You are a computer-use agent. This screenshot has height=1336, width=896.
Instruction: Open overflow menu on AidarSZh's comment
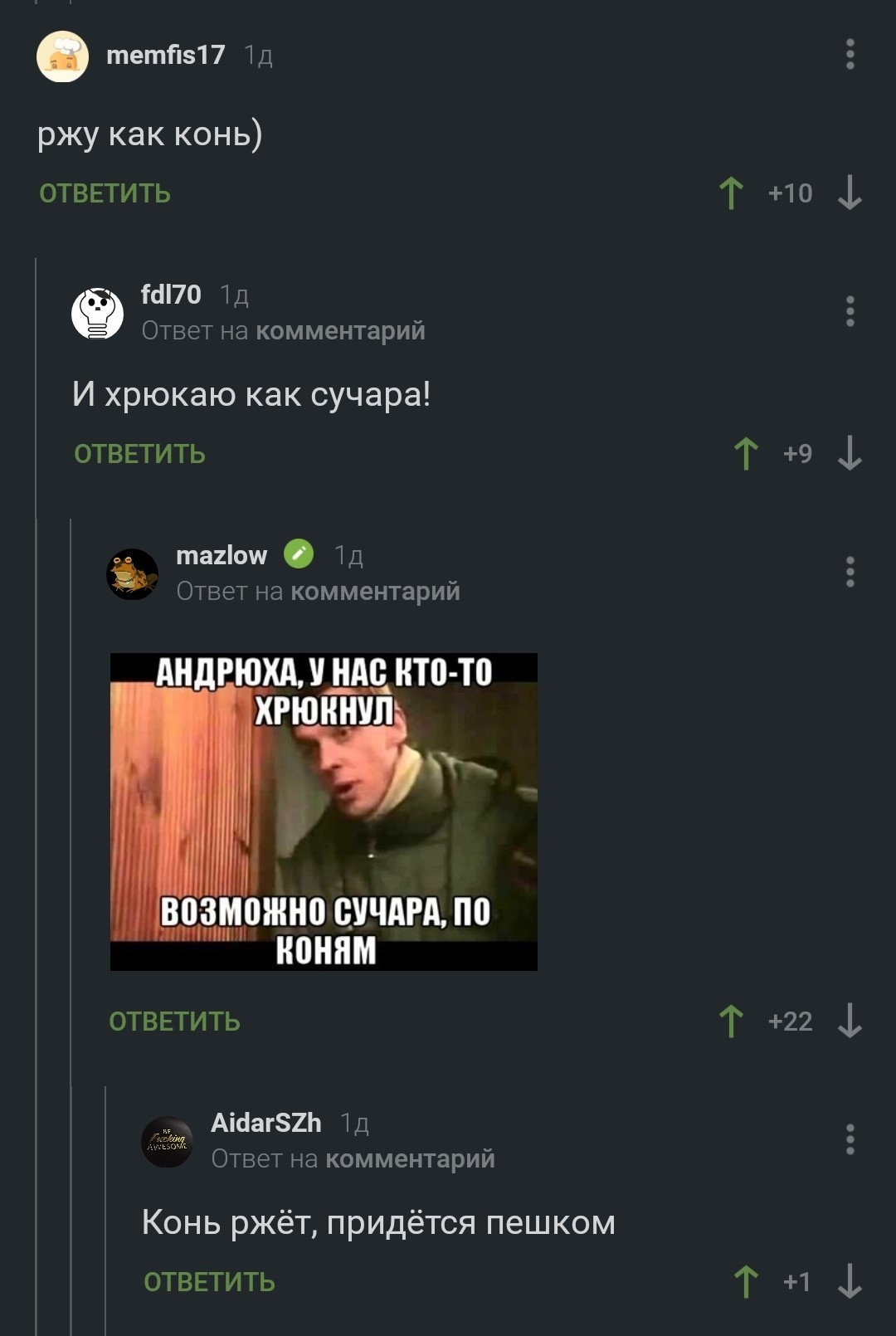[850, 1139]
